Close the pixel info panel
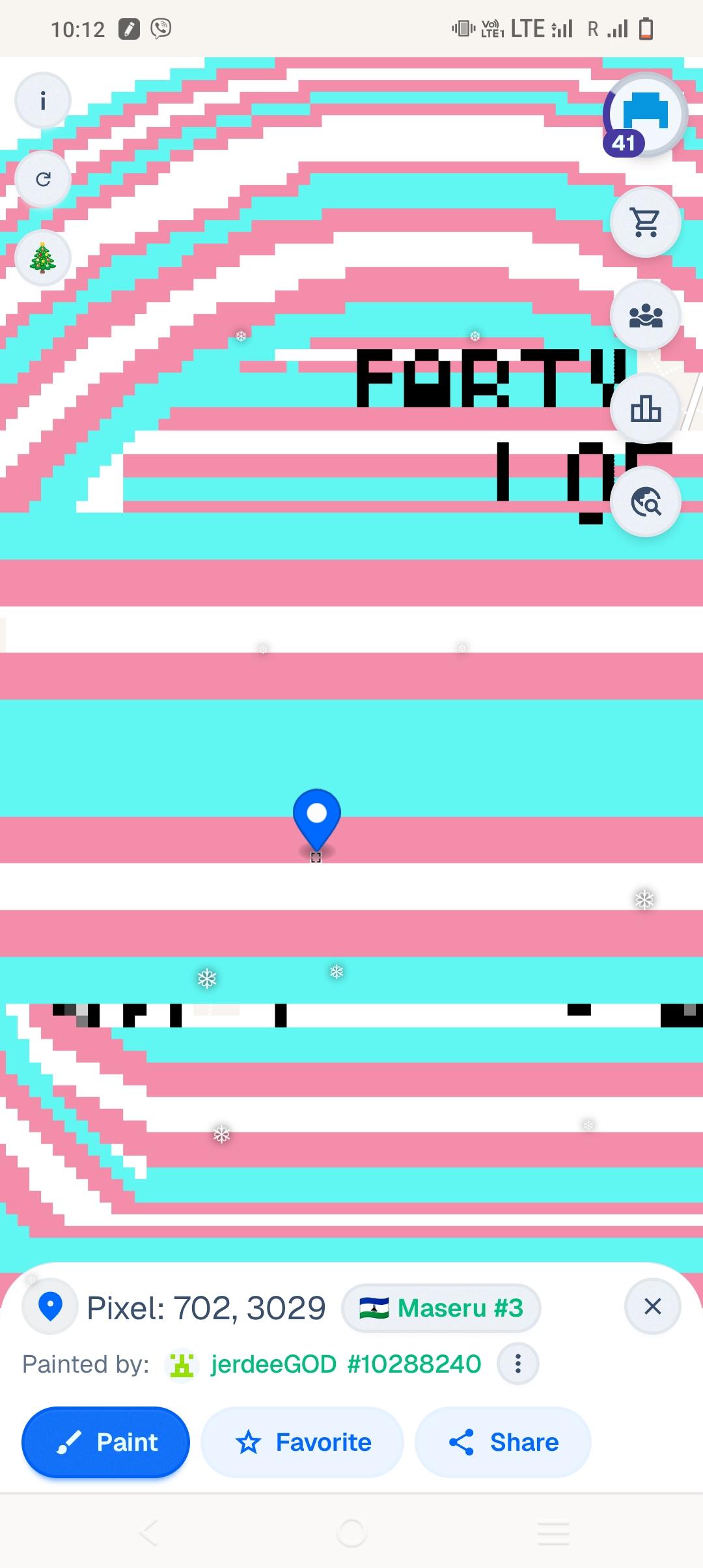 pyautogui.click(x=652, y=1306)
